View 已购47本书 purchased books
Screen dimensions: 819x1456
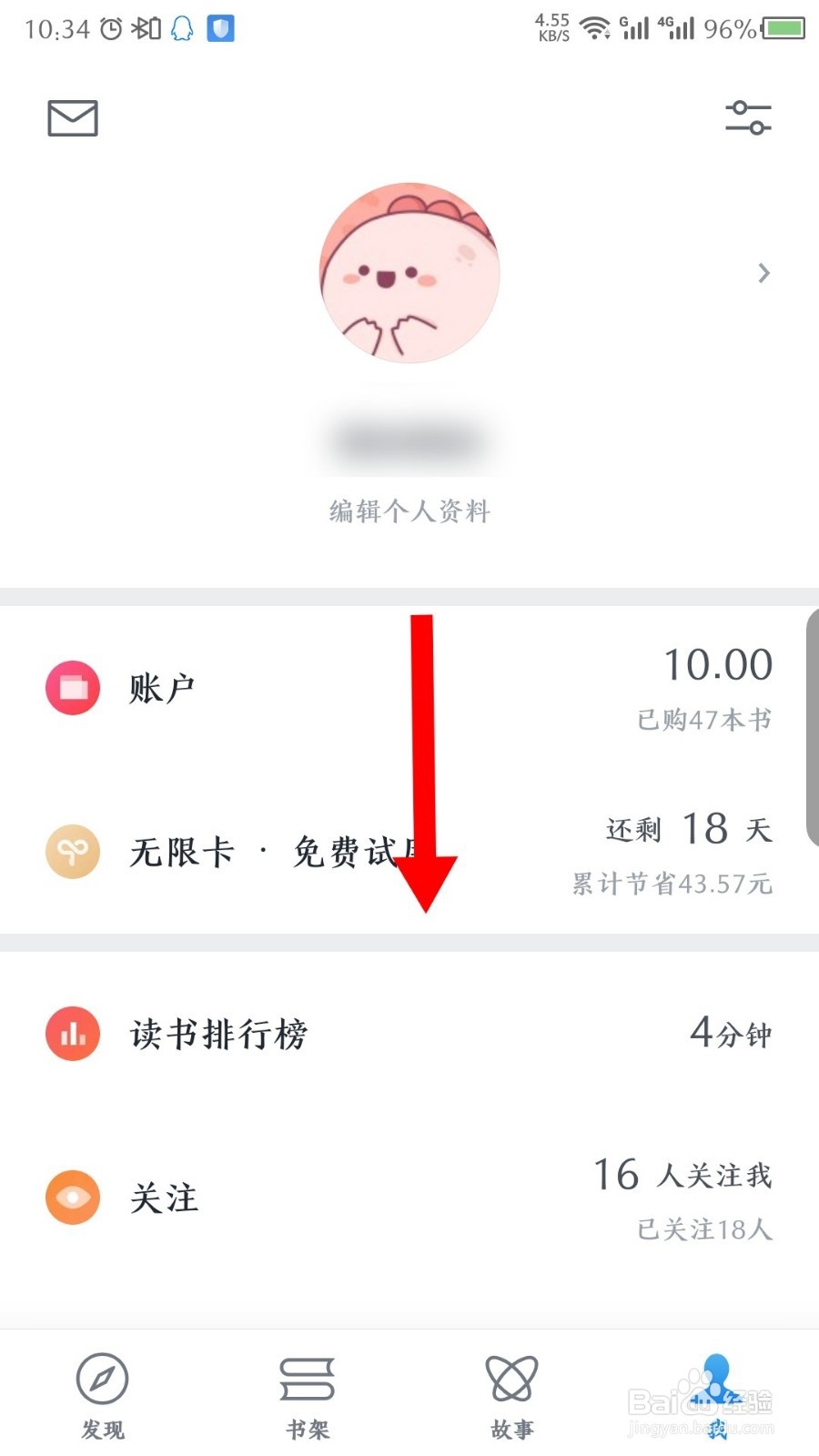pyautogui.click(x=703, y=719)
